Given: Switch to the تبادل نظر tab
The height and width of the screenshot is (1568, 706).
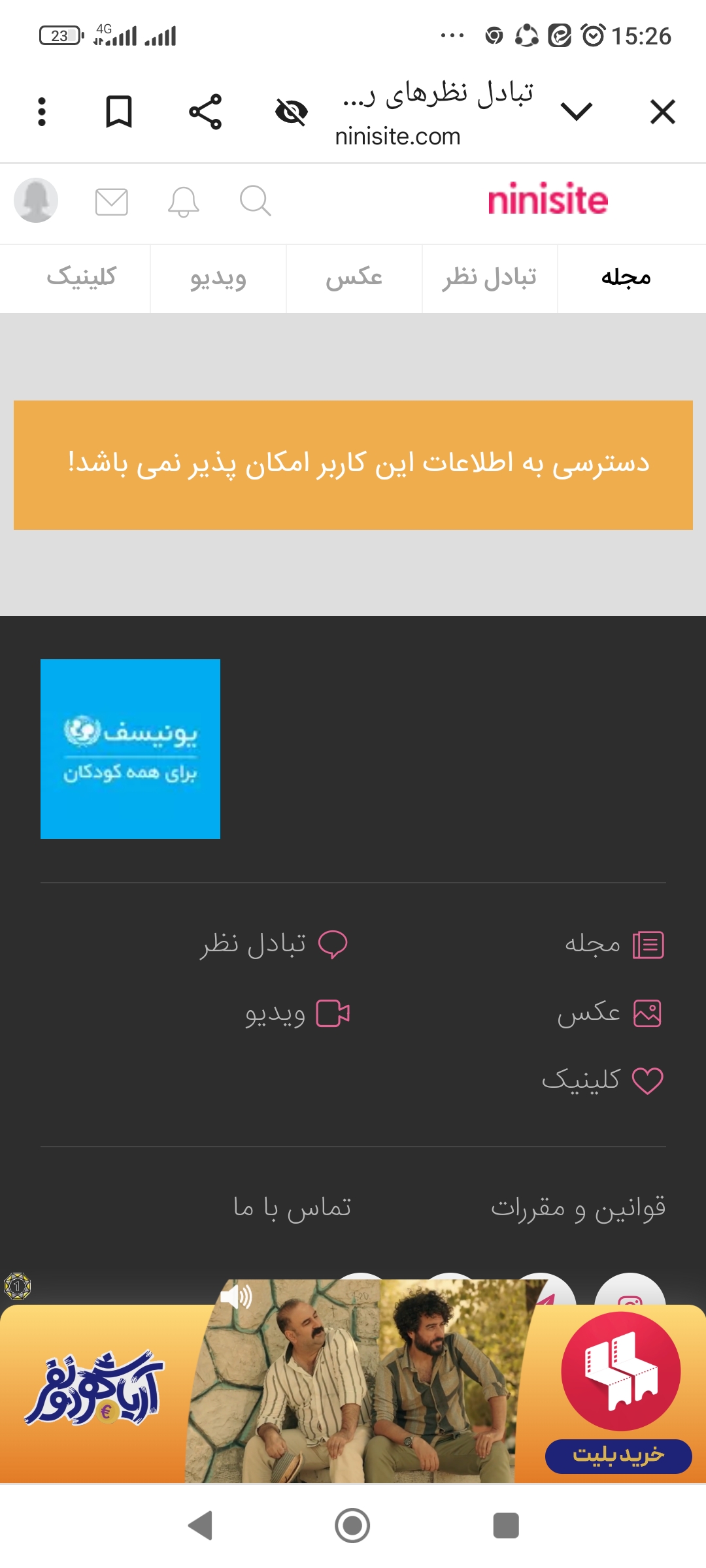Looking at the screenshot, I should pos(489,278).
